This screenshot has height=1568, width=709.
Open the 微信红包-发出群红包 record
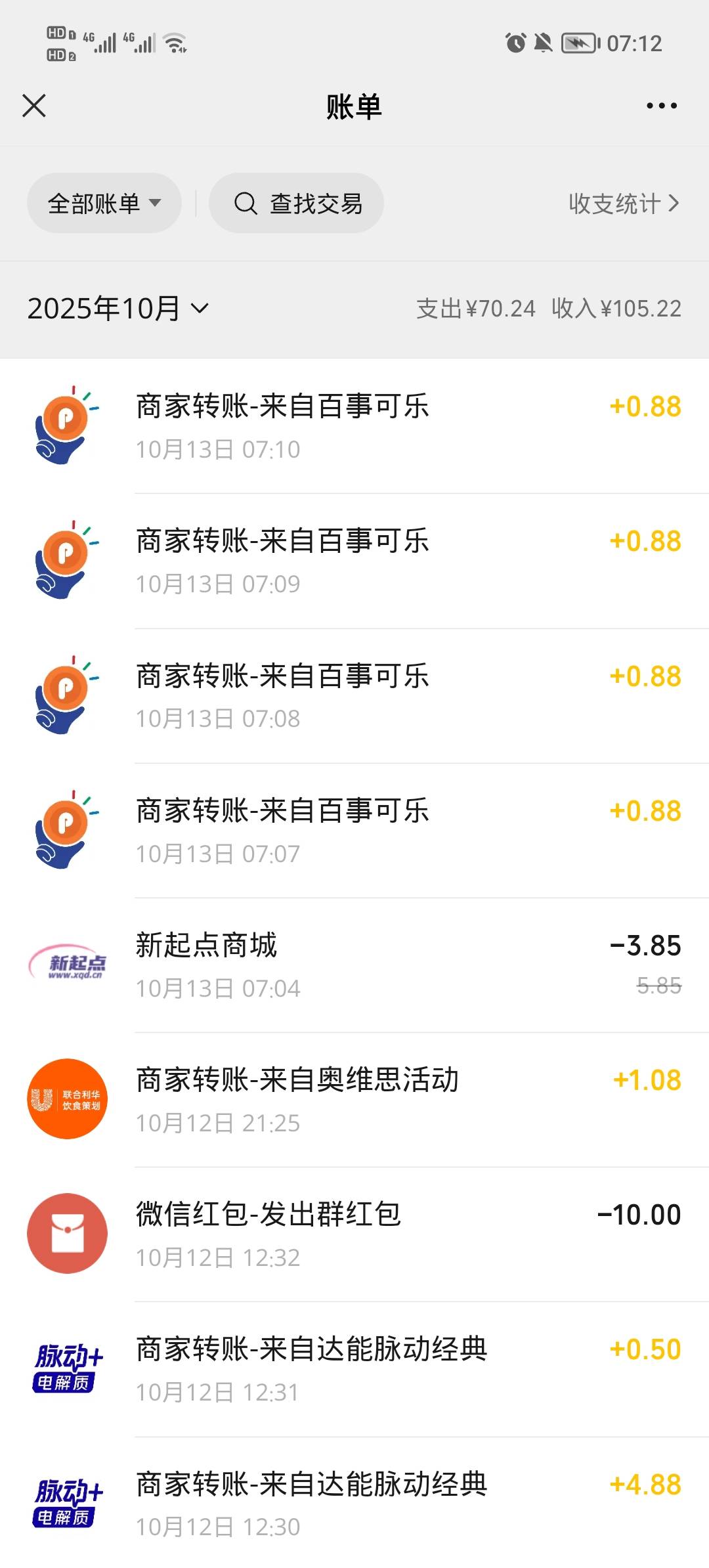coord(354,1234)
